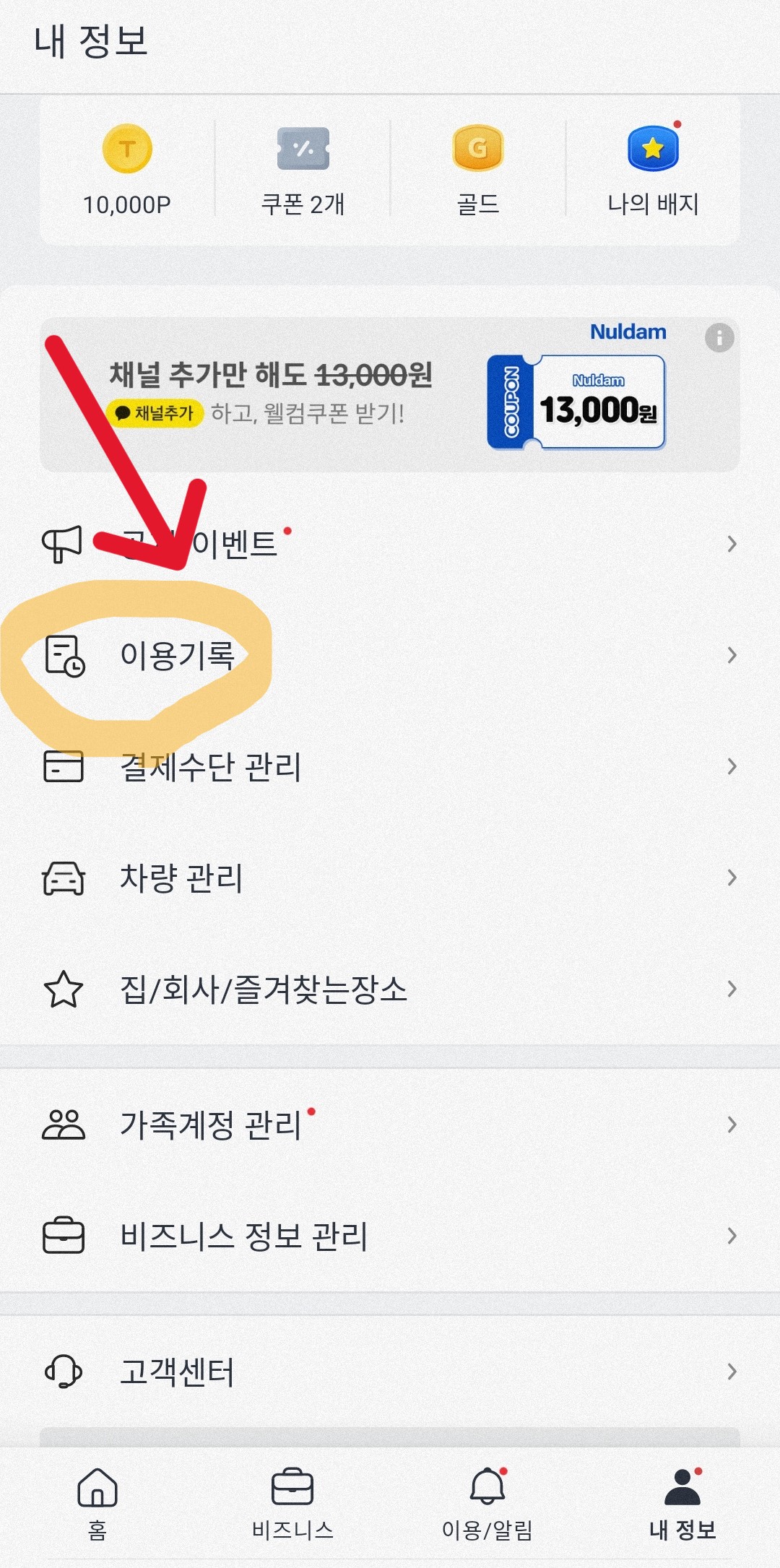Expand the arrow next to 가족계정 관리
780x1568 pixels.
tap(732, 1125)
